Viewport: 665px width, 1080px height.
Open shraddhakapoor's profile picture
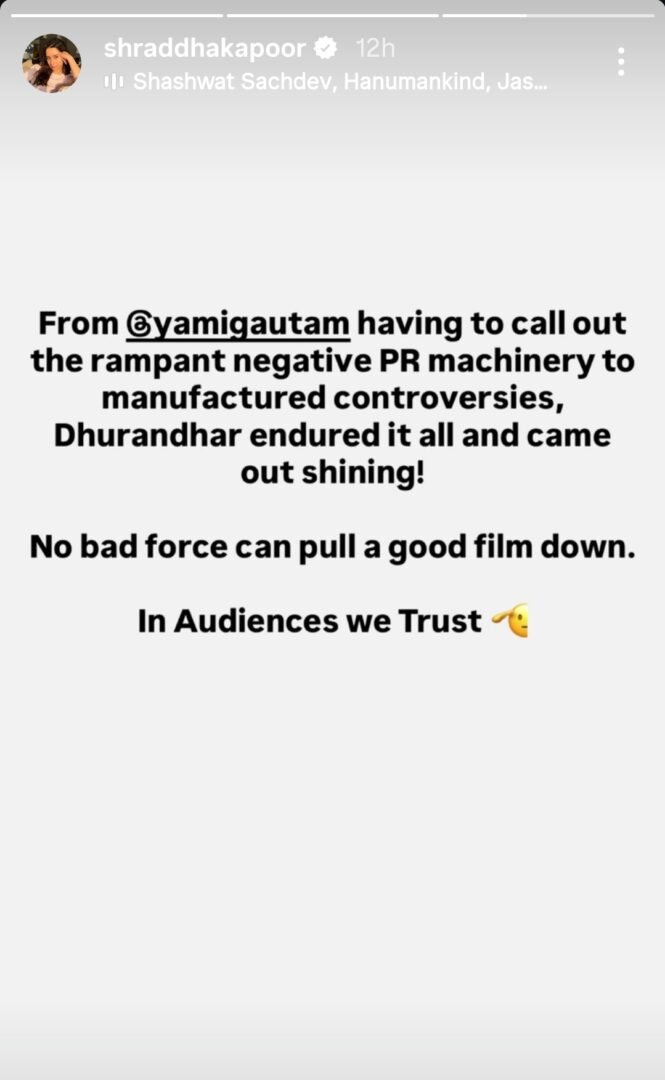(x=52, y=63)
